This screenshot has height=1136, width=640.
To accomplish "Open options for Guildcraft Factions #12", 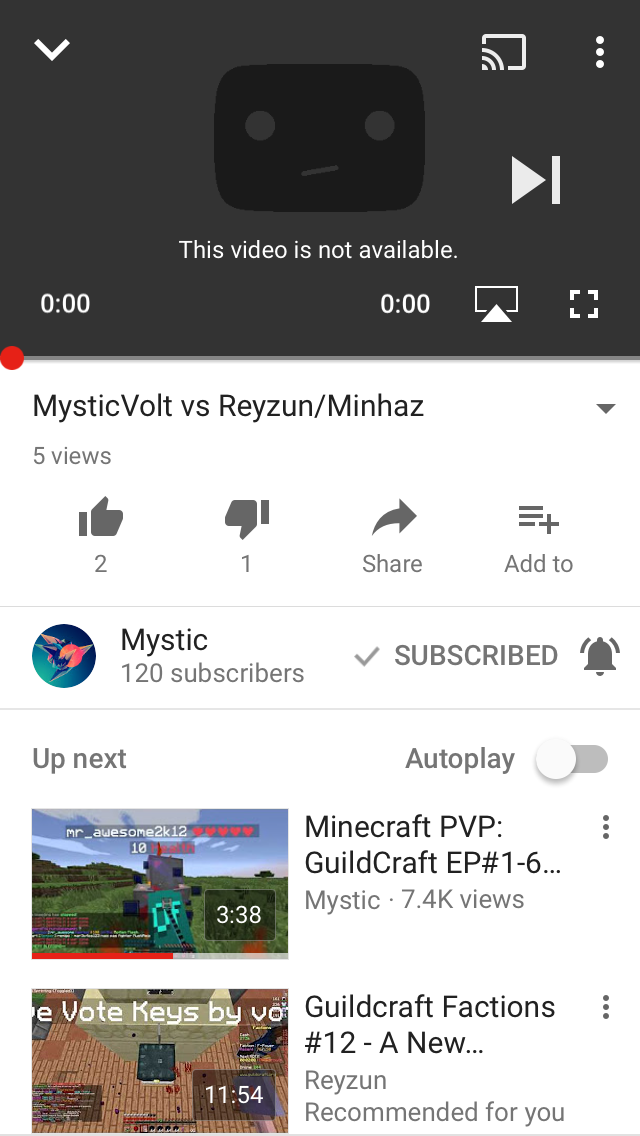I will [605, 1007].
